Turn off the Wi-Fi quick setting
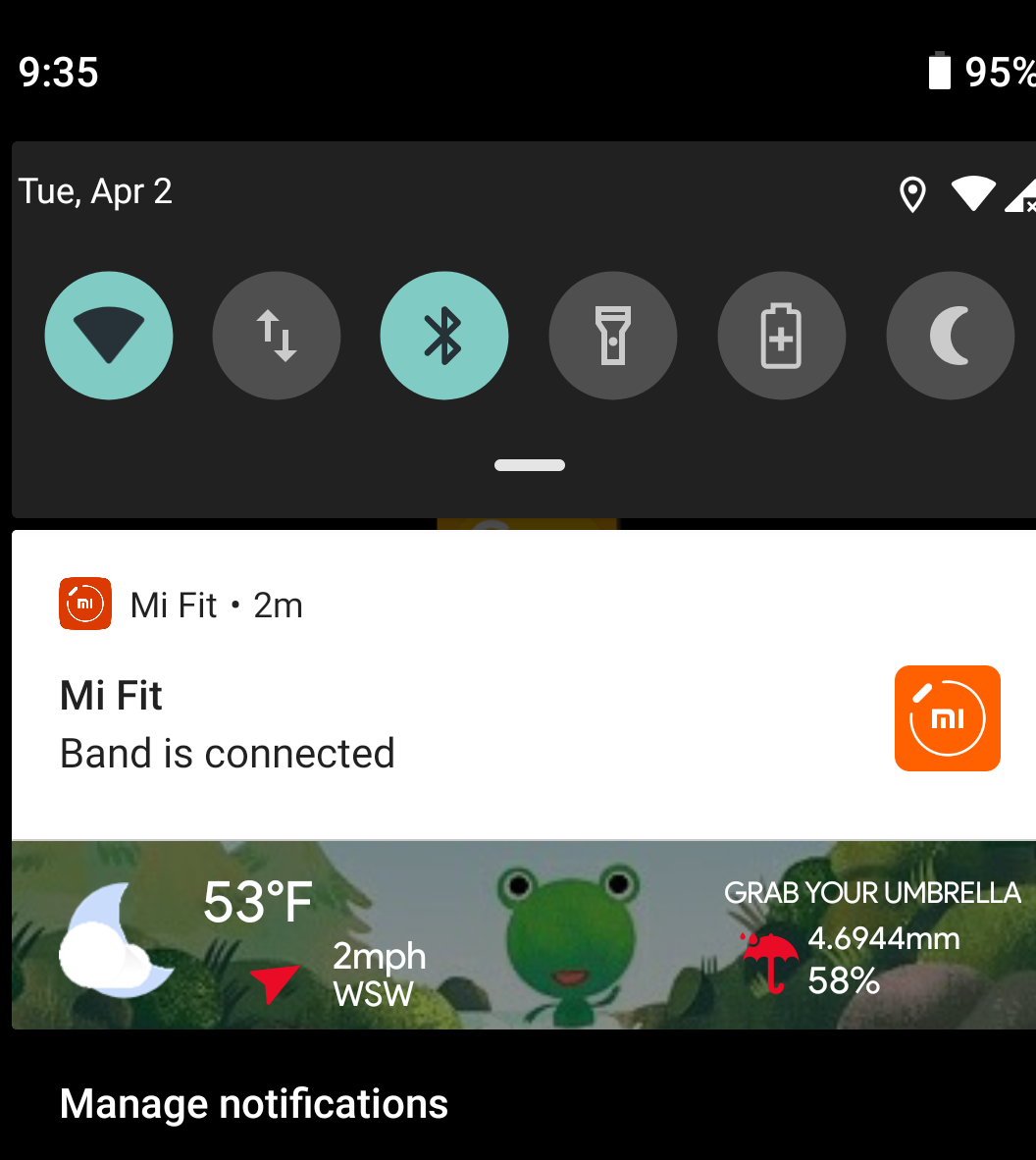This screenshot has width=1036, height=1160. click(109, 336)
